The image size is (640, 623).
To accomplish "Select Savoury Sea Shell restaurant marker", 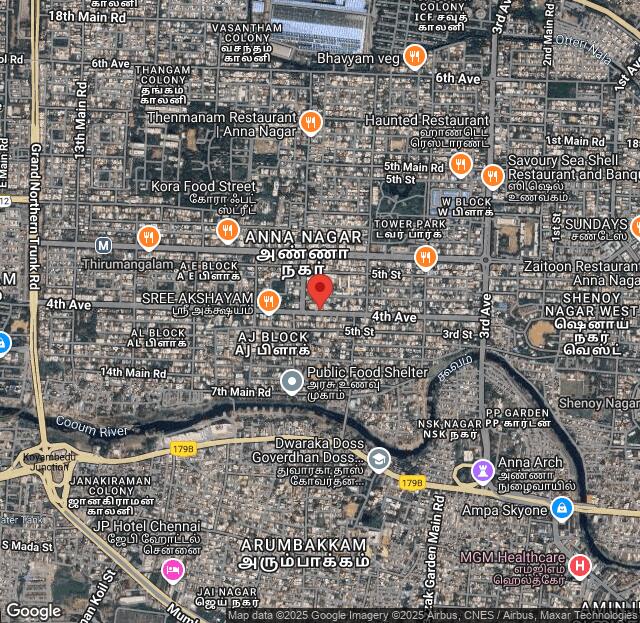I will pos(491,176).
